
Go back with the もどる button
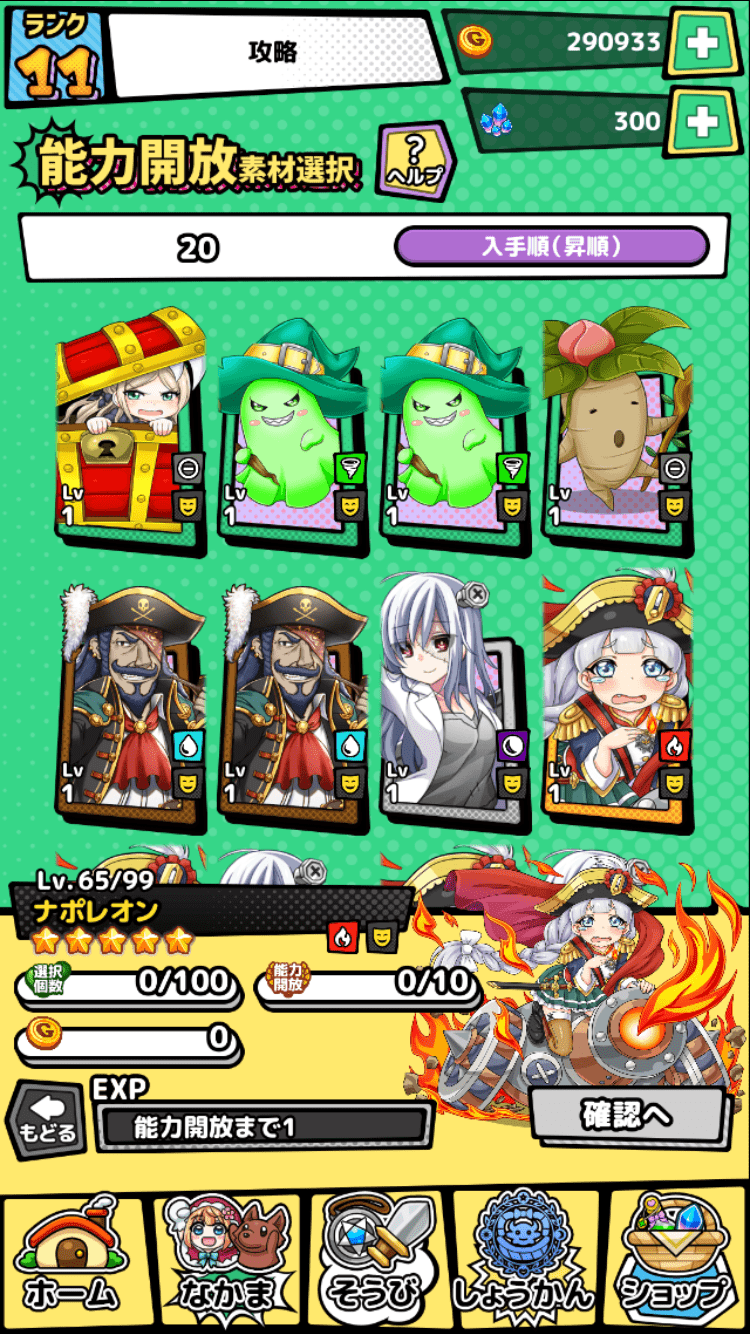(47, 1119)
